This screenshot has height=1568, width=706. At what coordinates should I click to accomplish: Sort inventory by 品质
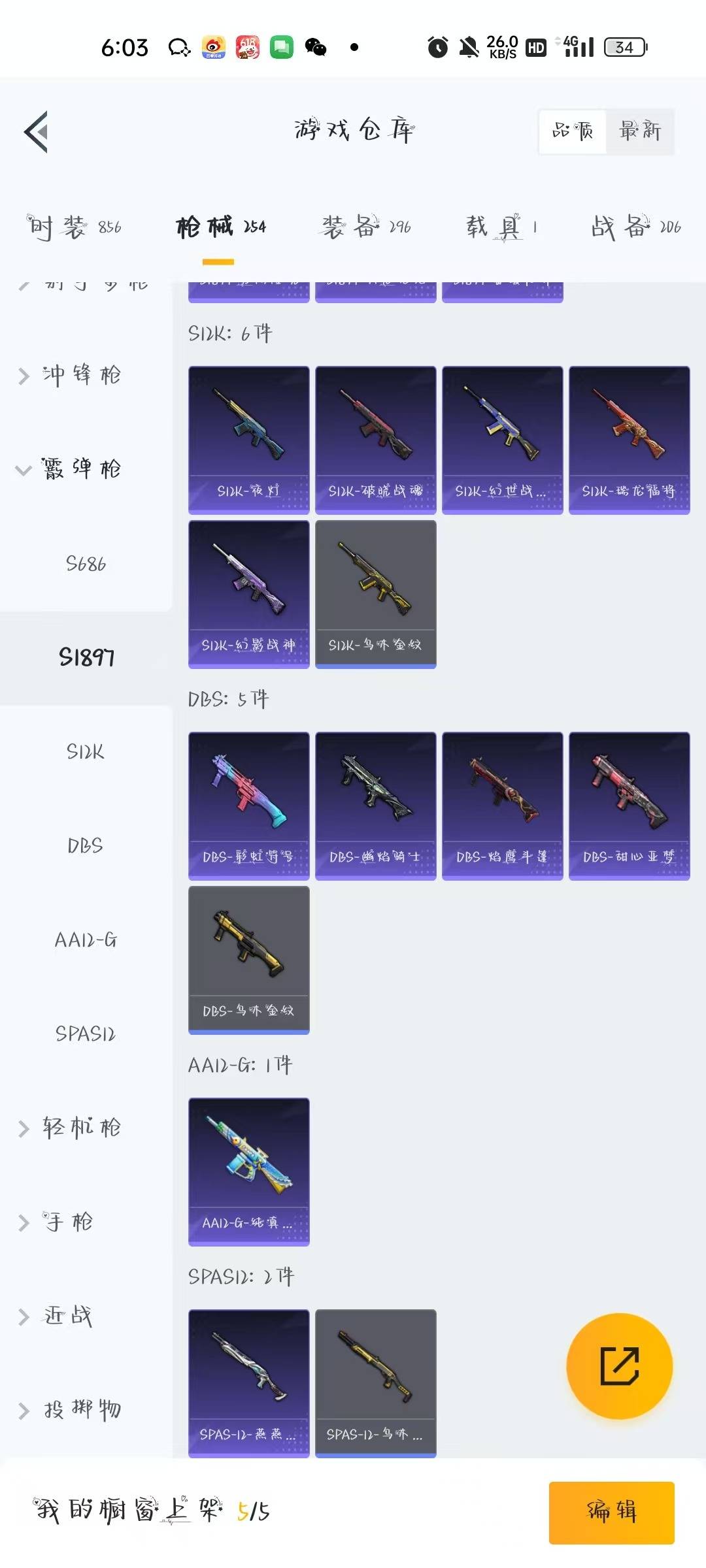point(573,131)
